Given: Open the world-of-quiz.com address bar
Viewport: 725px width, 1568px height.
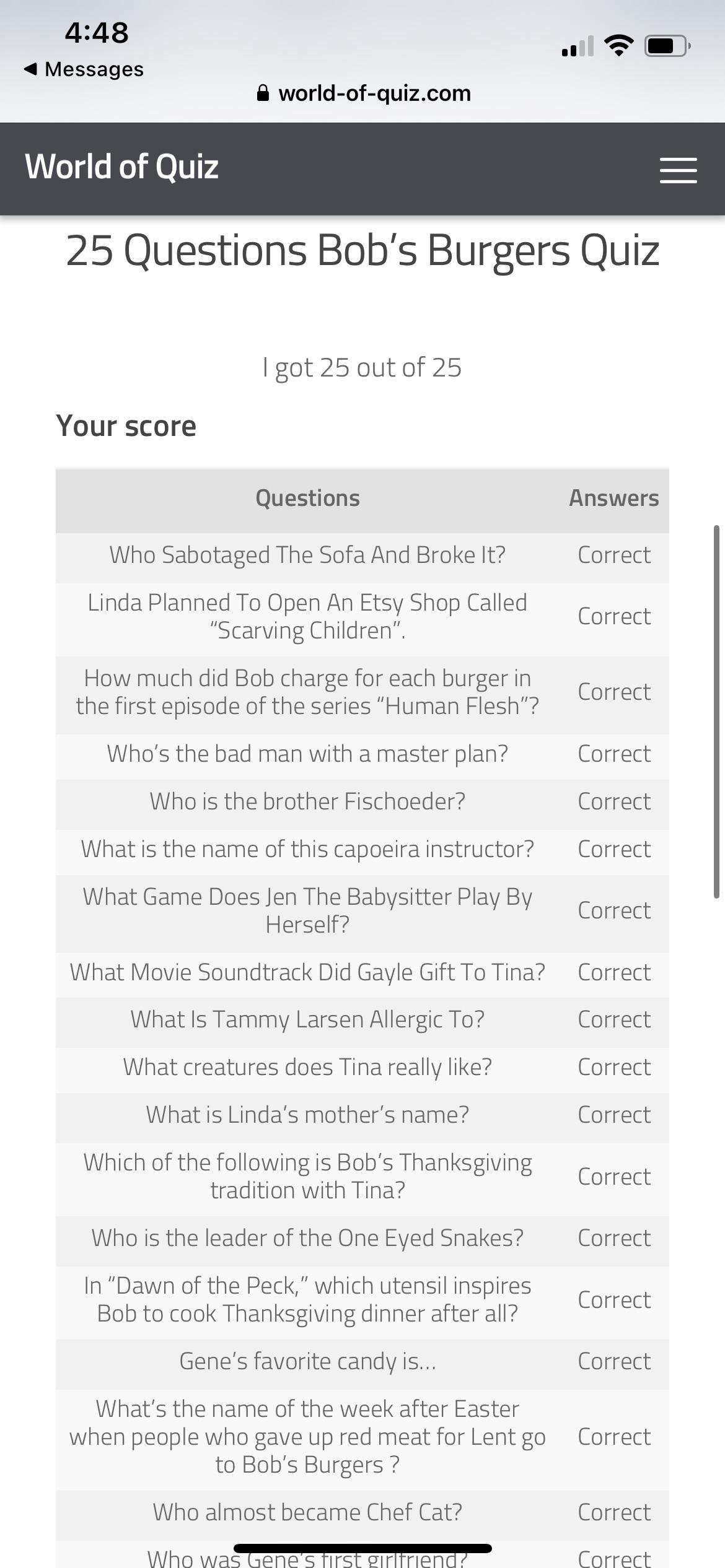Looking at the screenshot, I should 374,93.
